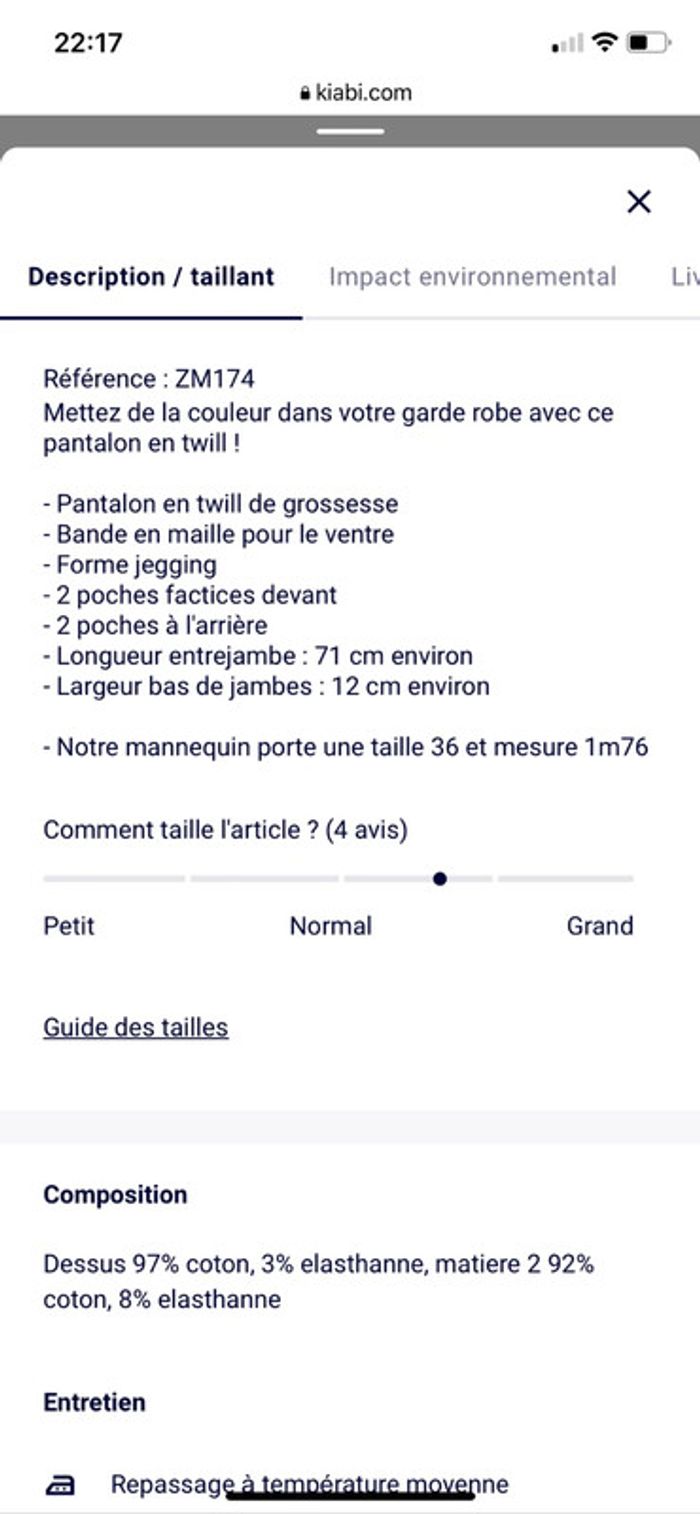Select the Description / taillant tab
This screenshot has width=700, height=1514.
tap(151, 277)
